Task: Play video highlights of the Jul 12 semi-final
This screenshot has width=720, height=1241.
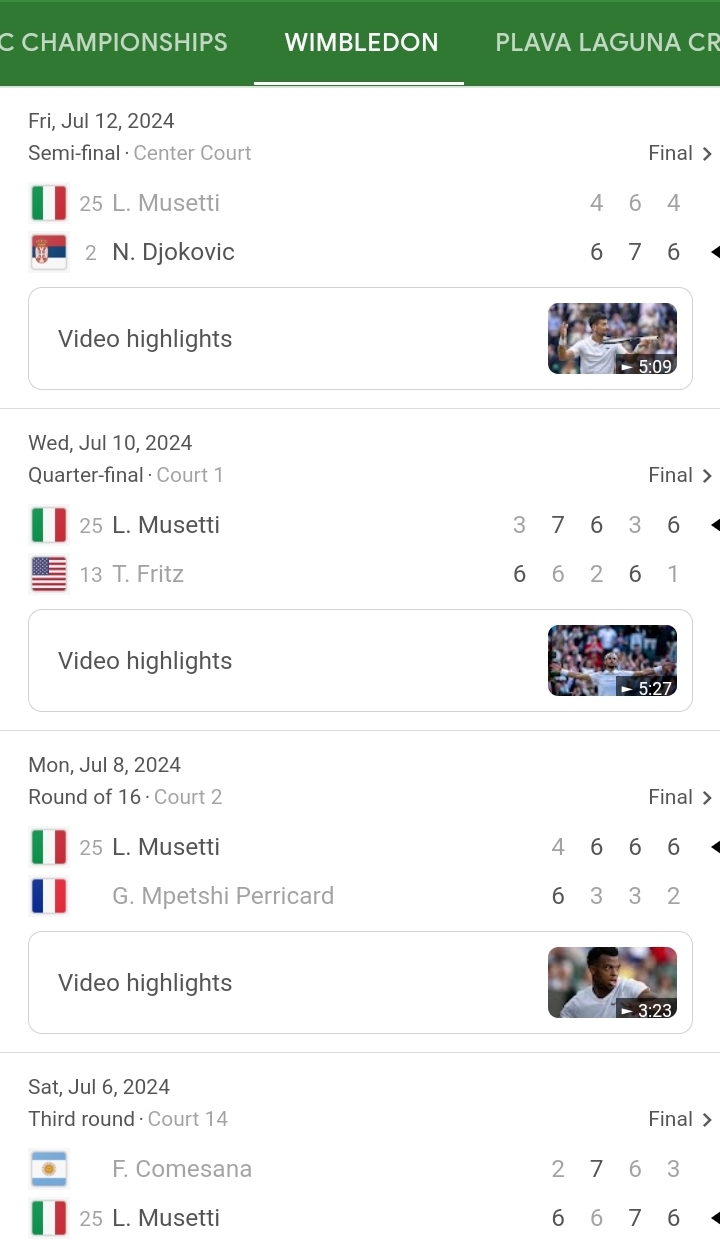Action: [360, 338]
